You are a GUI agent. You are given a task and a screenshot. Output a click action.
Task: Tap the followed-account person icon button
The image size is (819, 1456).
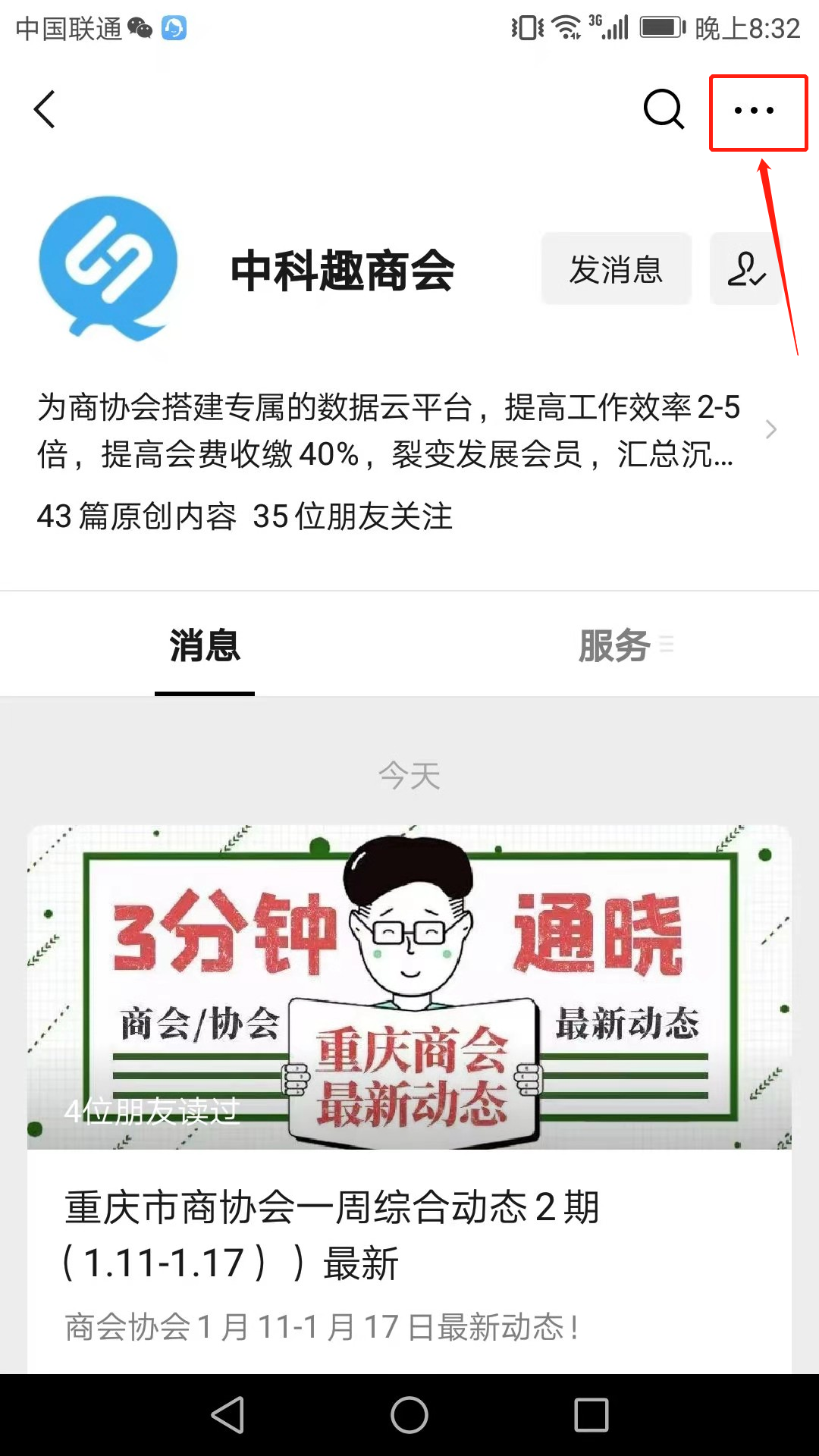click(745, 269)
